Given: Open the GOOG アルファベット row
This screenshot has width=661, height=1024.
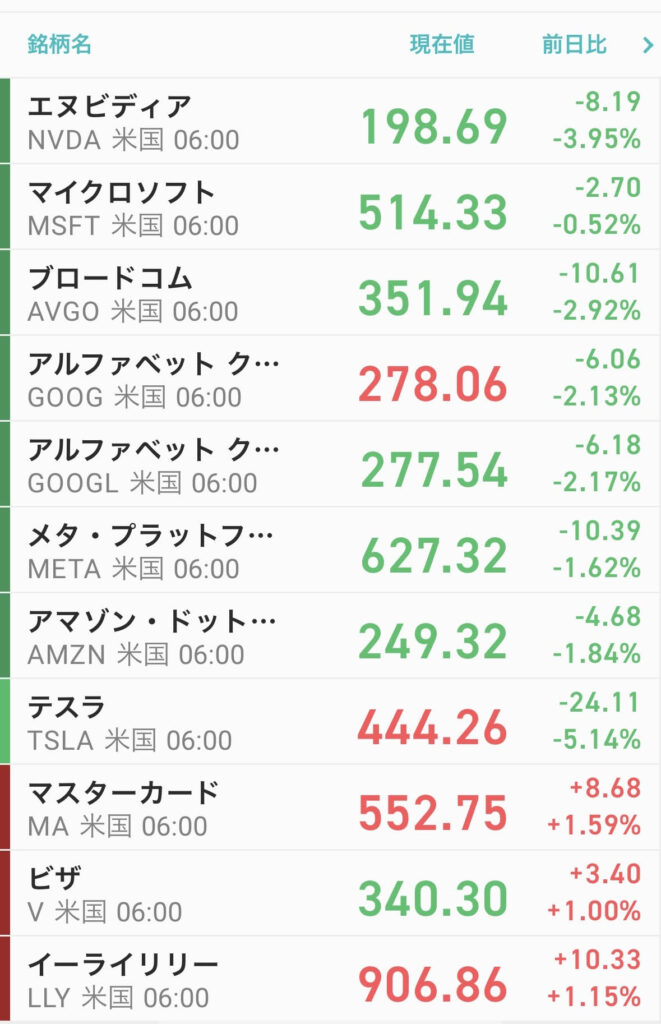Looking at the screenshot, I should [x=330, y=379].
